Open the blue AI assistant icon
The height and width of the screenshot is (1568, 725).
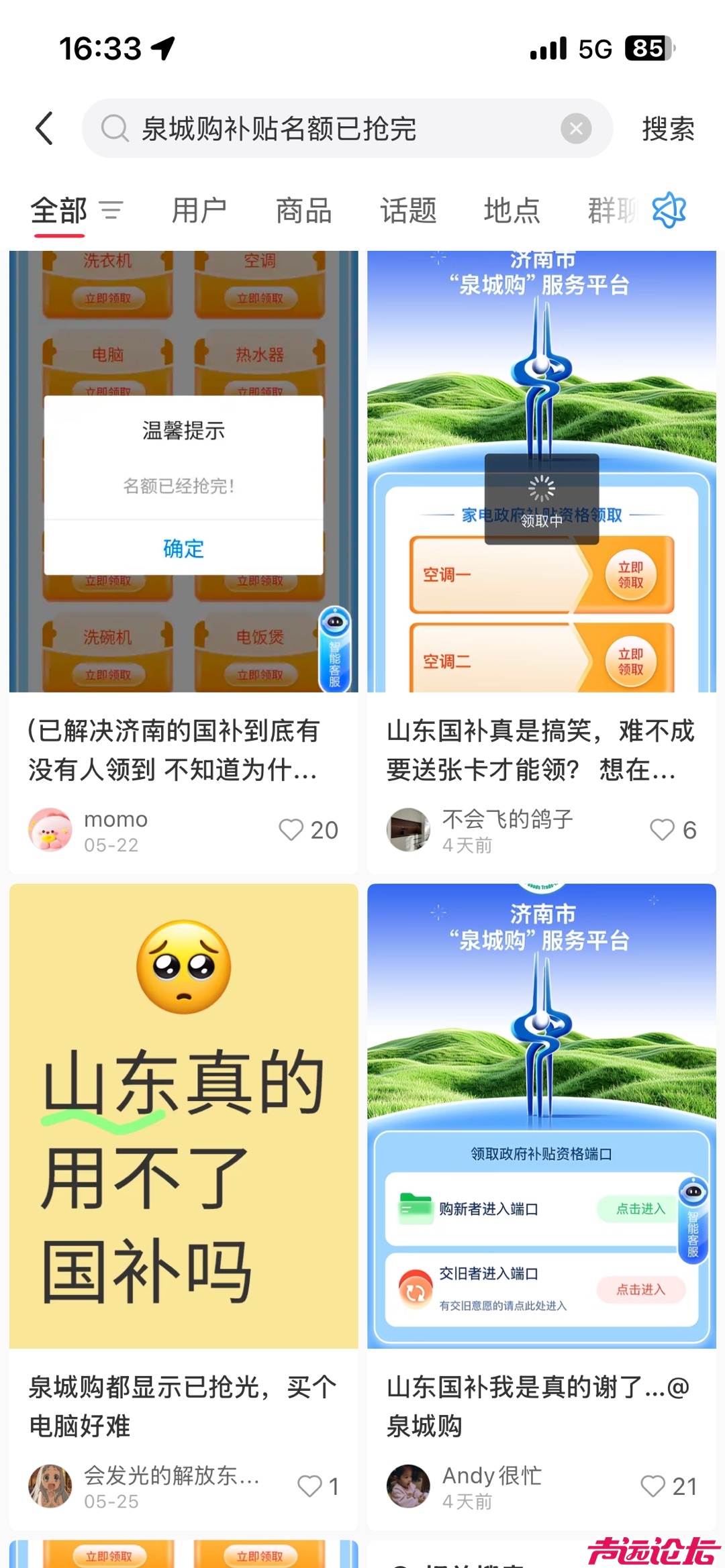click(x=669, y=211)
